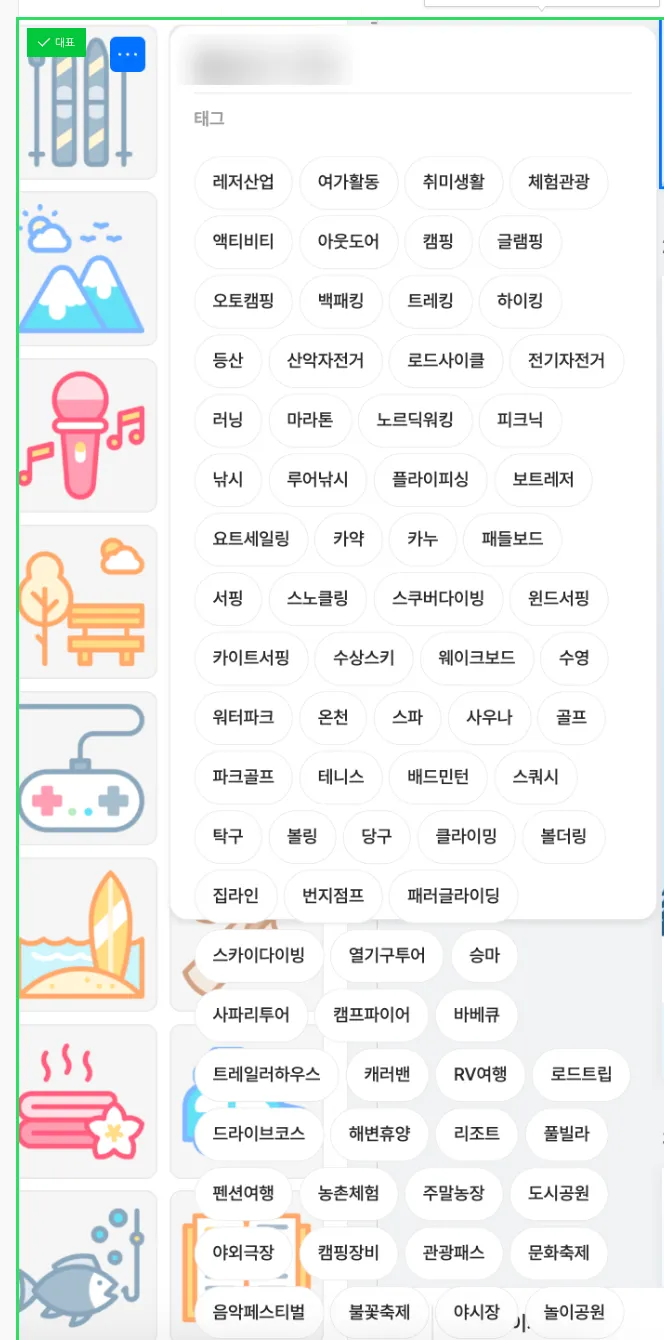The image size is (664, 1340).
Task: Open the blue more-options button on the ski image
Action: click(x=127, y=54)
